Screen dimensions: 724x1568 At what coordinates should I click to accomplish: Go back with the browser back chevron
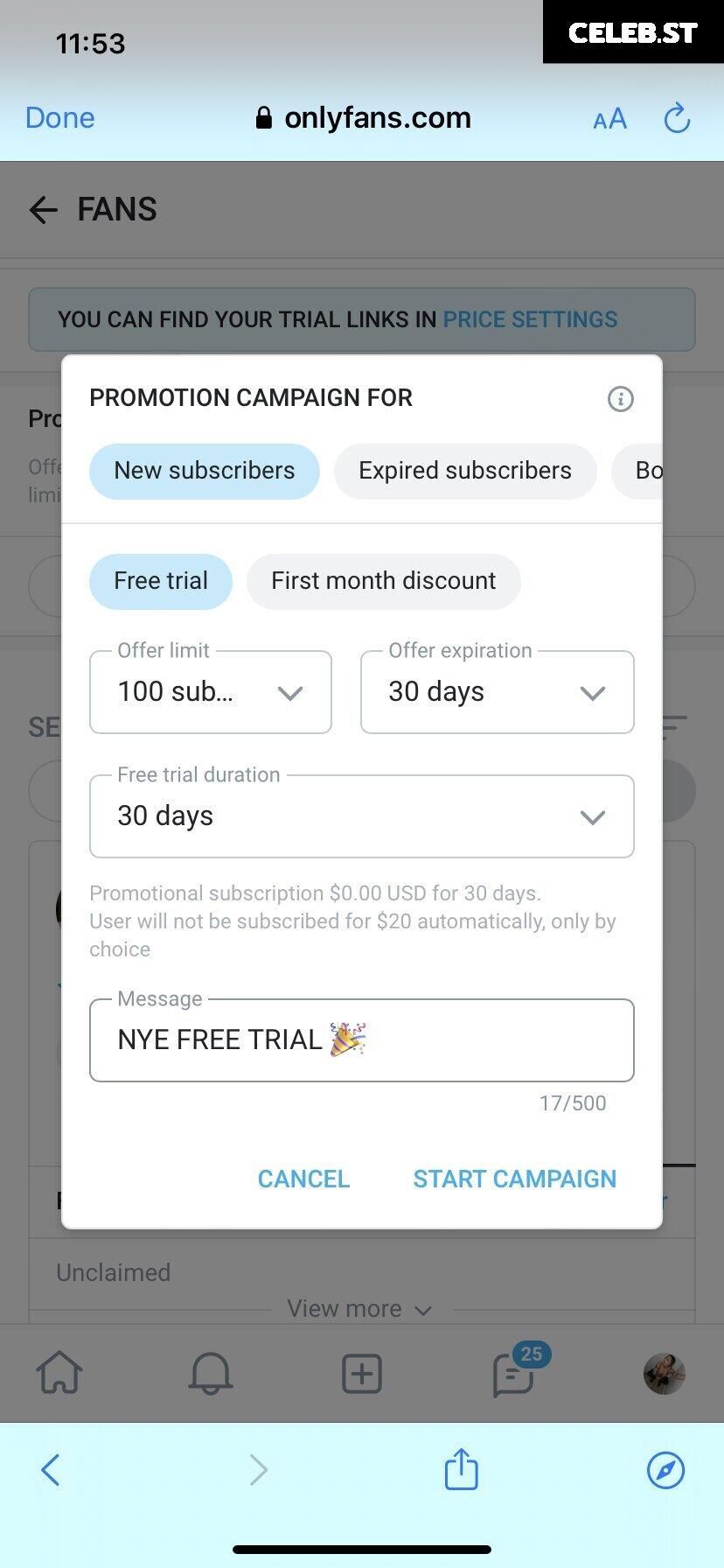click(51, 1470)
